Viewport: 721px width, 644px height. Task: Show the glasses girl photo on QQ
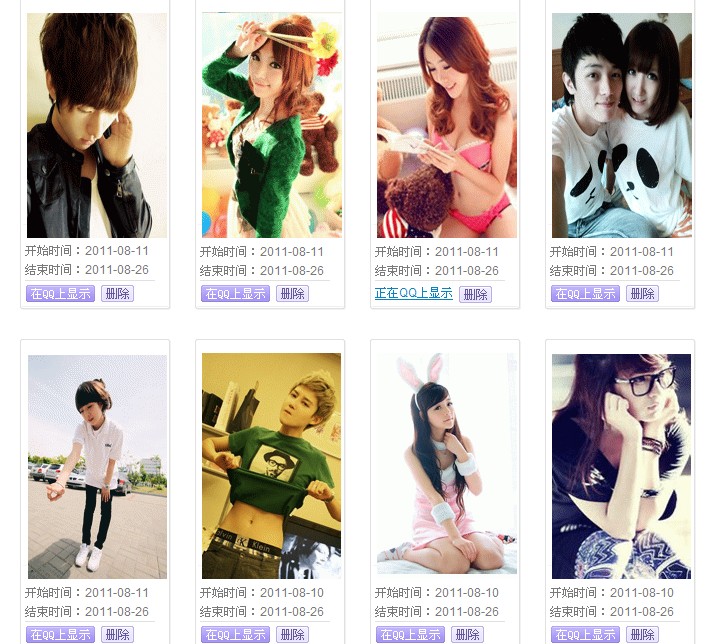[585, 635]
